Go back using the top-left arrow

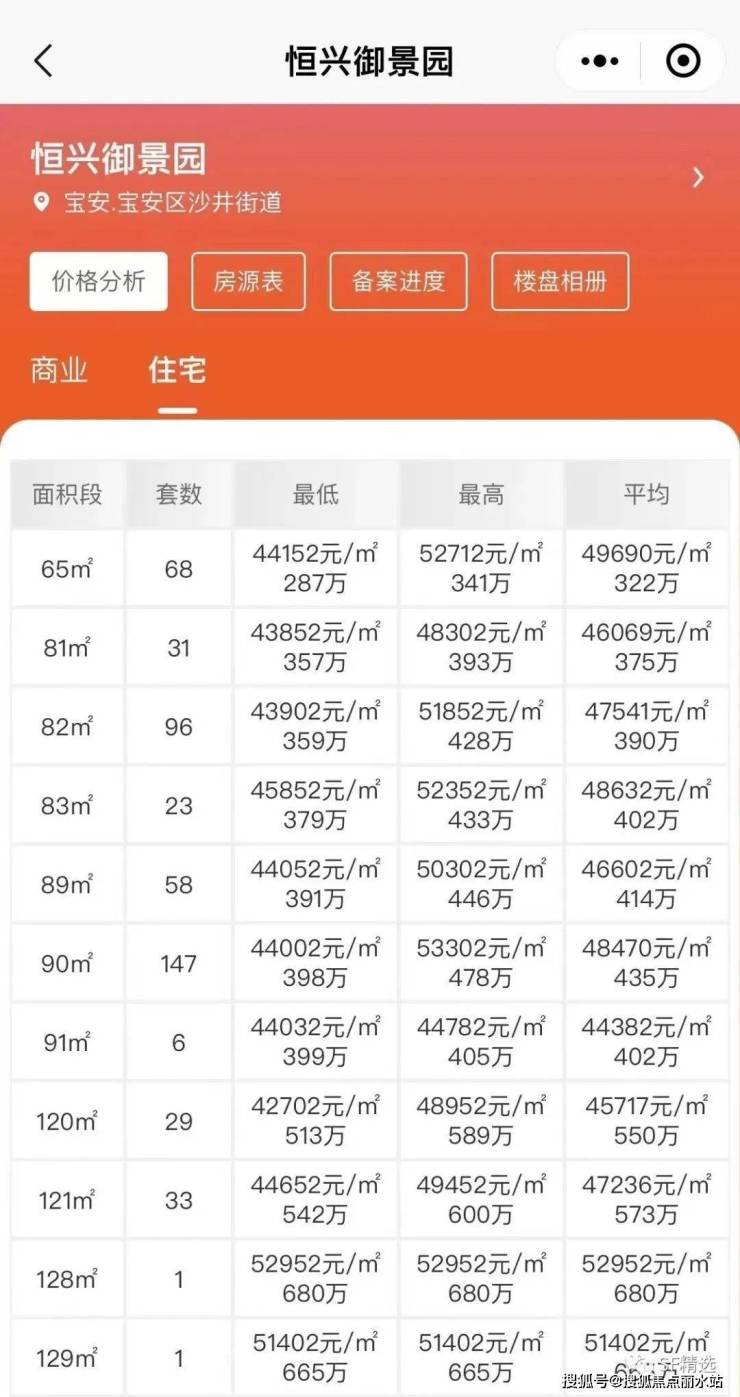tap(43, 61)
